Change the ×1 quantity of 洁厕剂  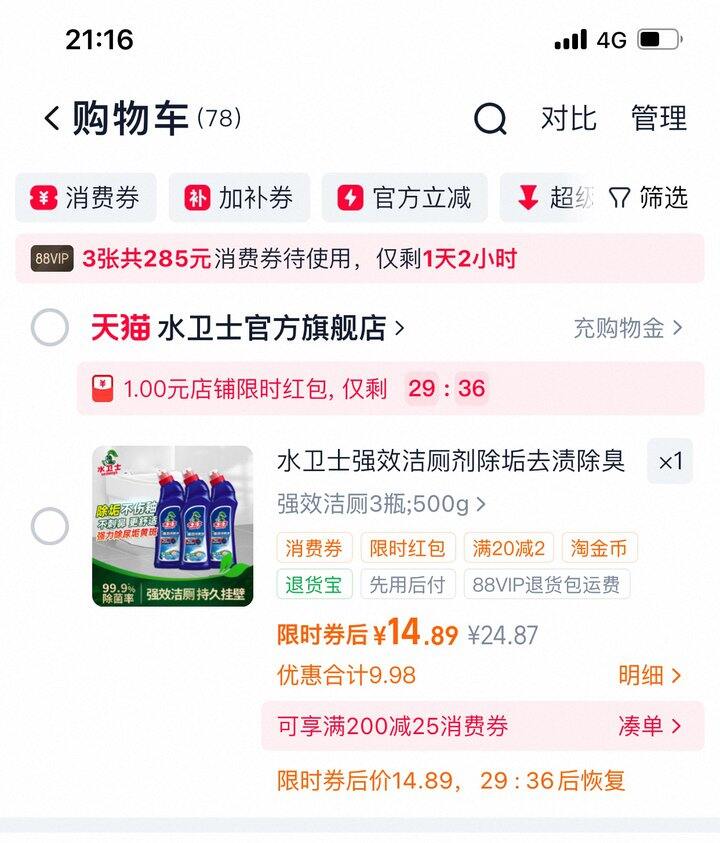click(669, 461)
